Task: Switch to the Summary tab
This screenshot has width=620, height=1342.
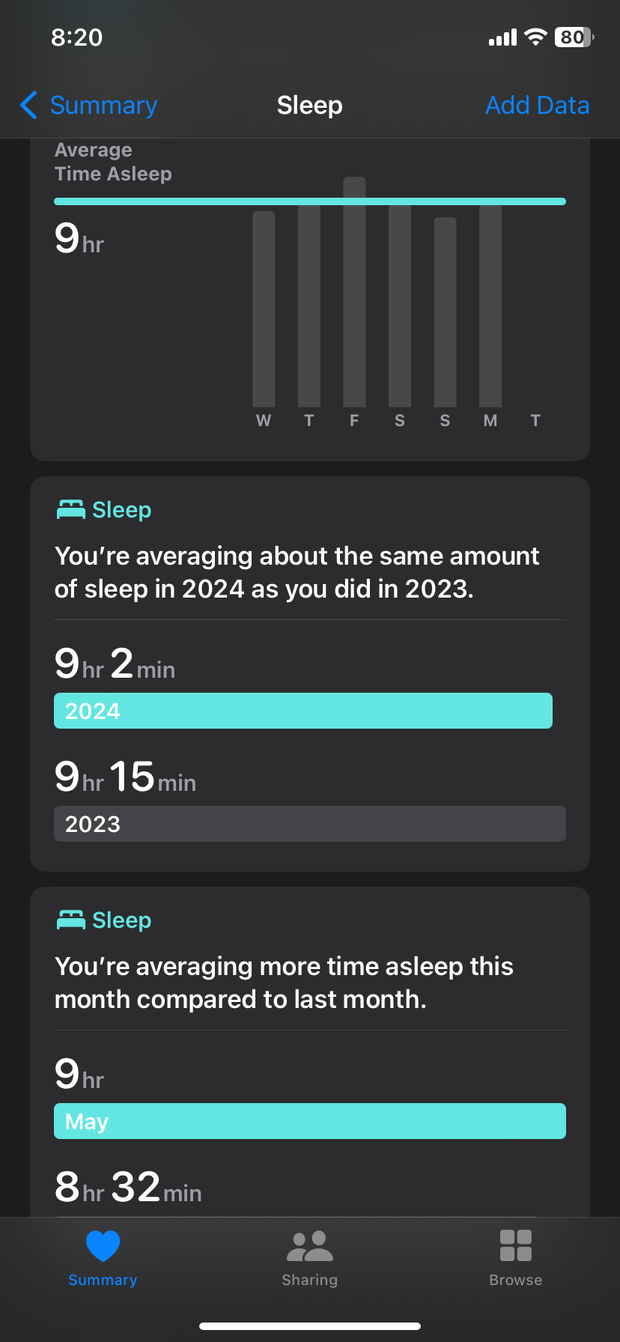Action: 103,1258
